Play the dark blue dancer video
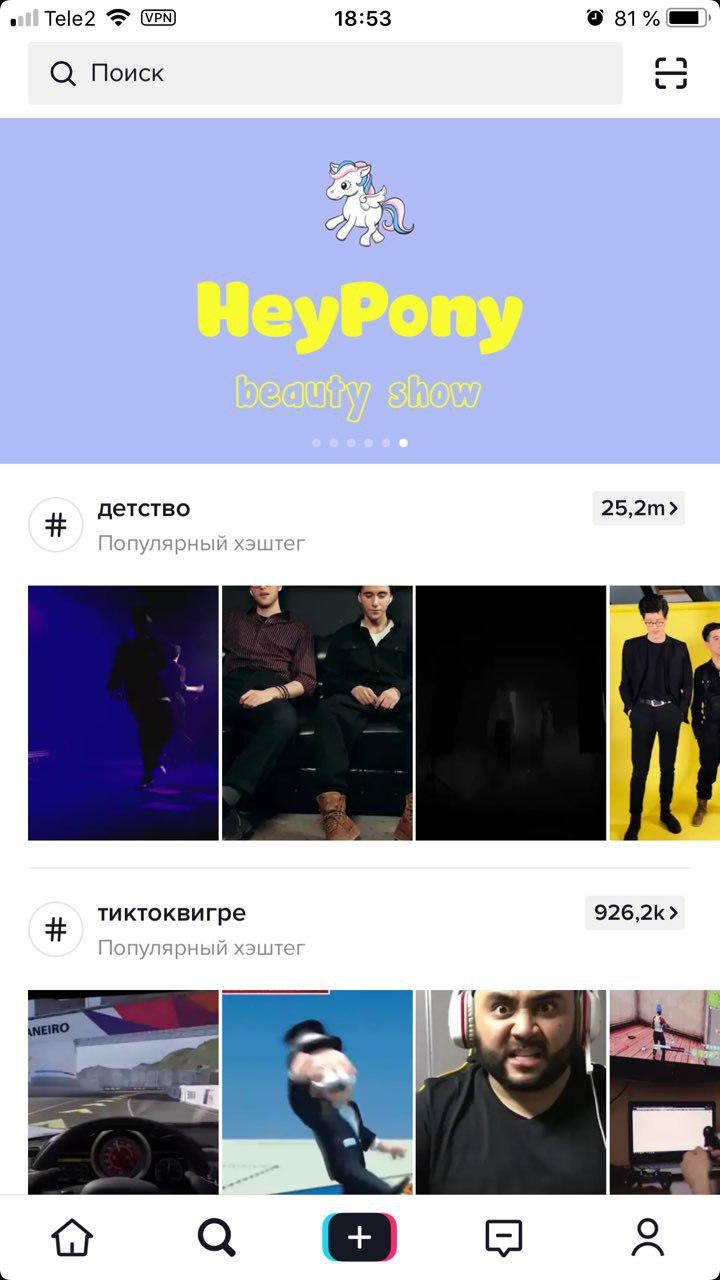This screenshot has width=720, height=1280. click(123, 712)
